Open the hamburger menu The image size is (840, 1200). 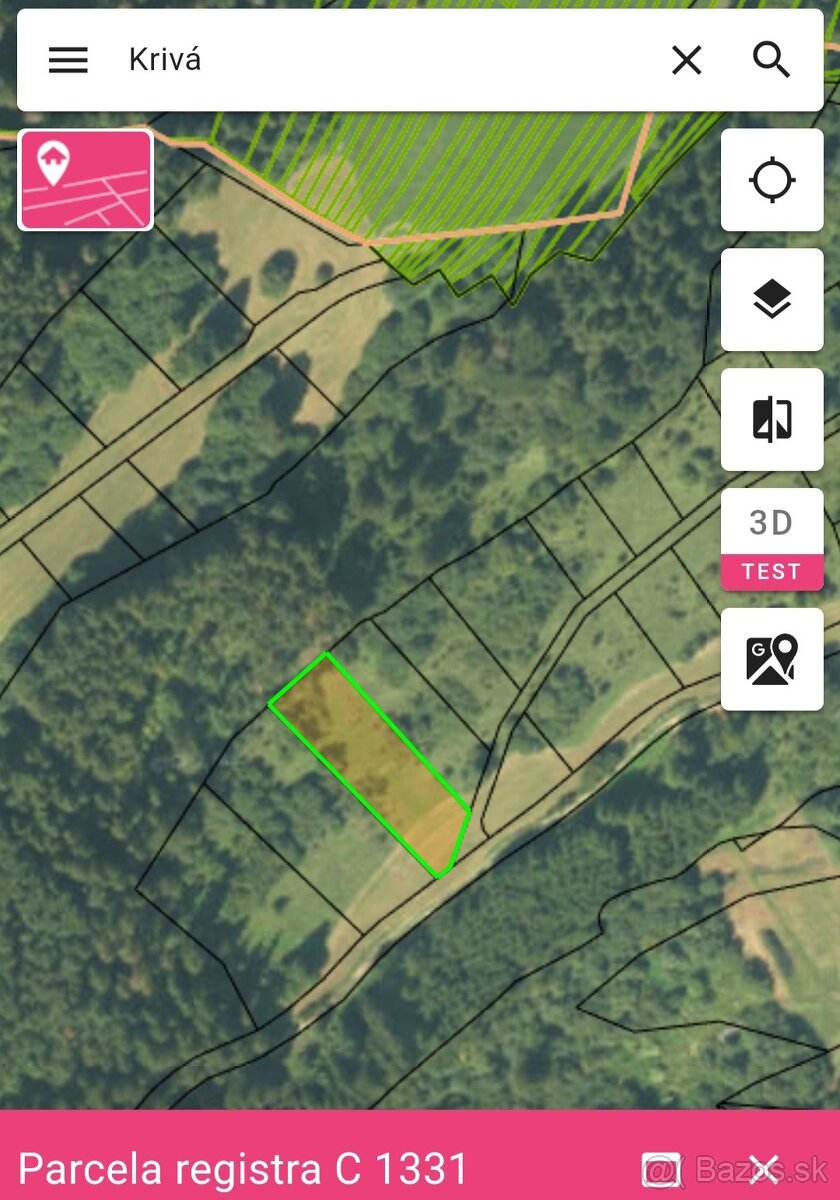(x=68, y=60)
